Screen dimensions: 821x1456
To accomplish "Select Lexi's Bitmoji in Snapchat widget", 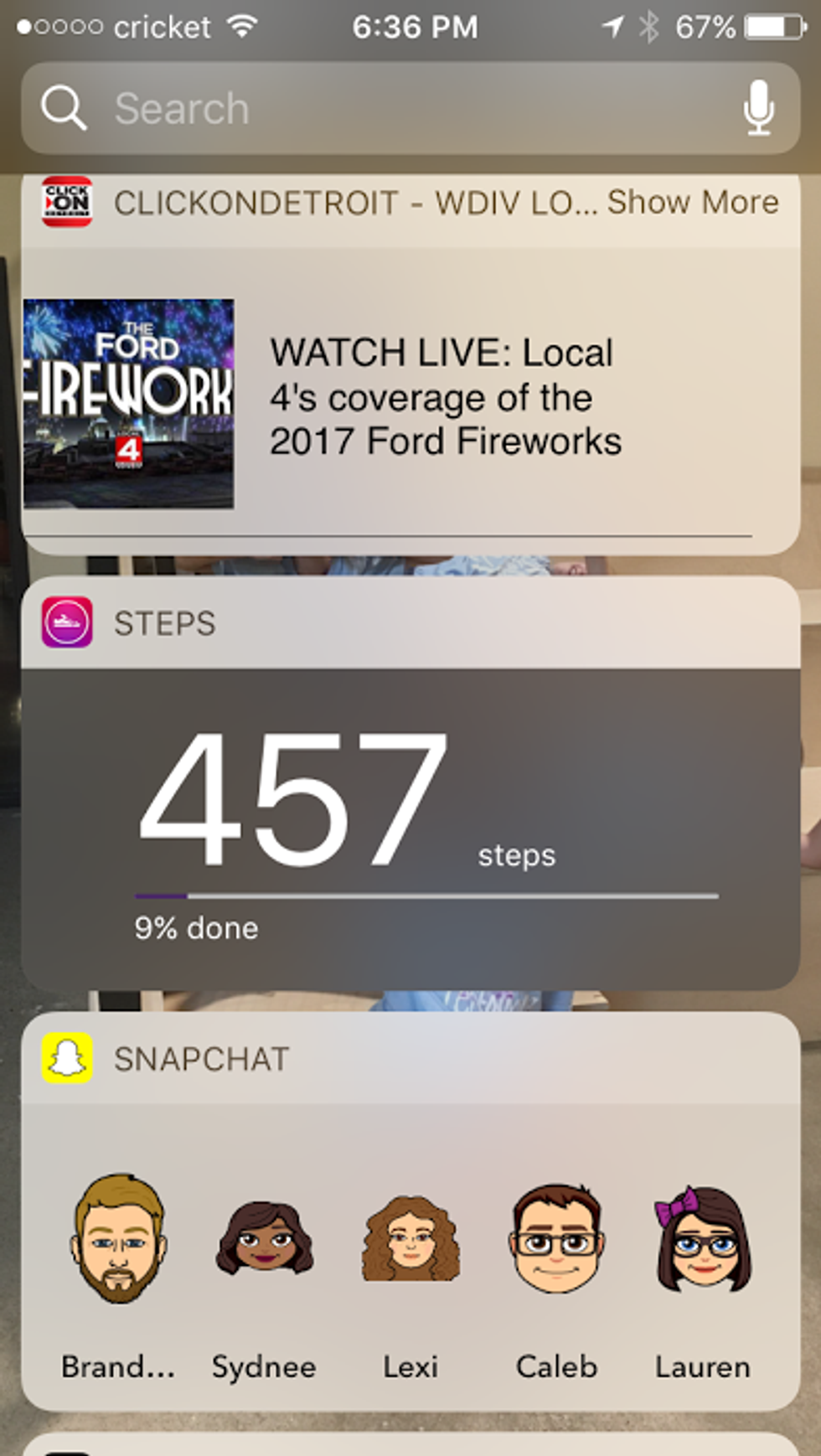I will coord(410,1240).
